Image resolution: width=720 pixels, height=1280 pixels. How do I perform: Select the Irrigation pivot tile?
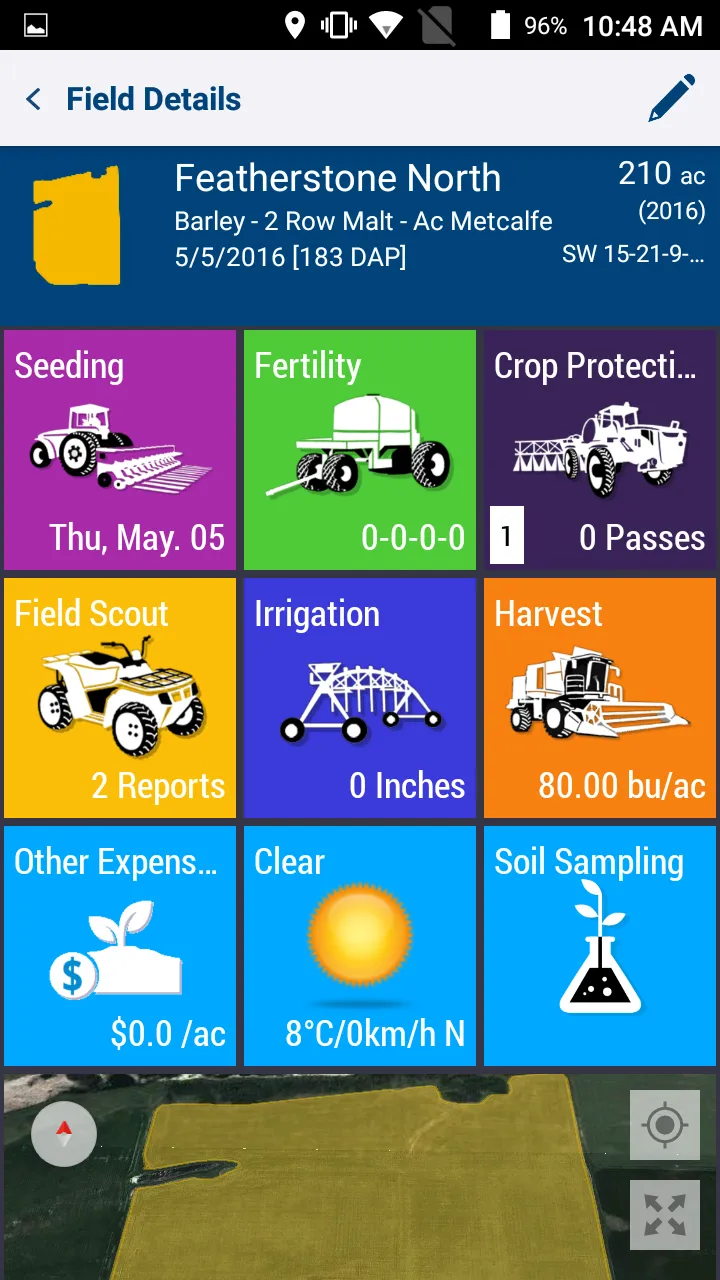point(360,697)
